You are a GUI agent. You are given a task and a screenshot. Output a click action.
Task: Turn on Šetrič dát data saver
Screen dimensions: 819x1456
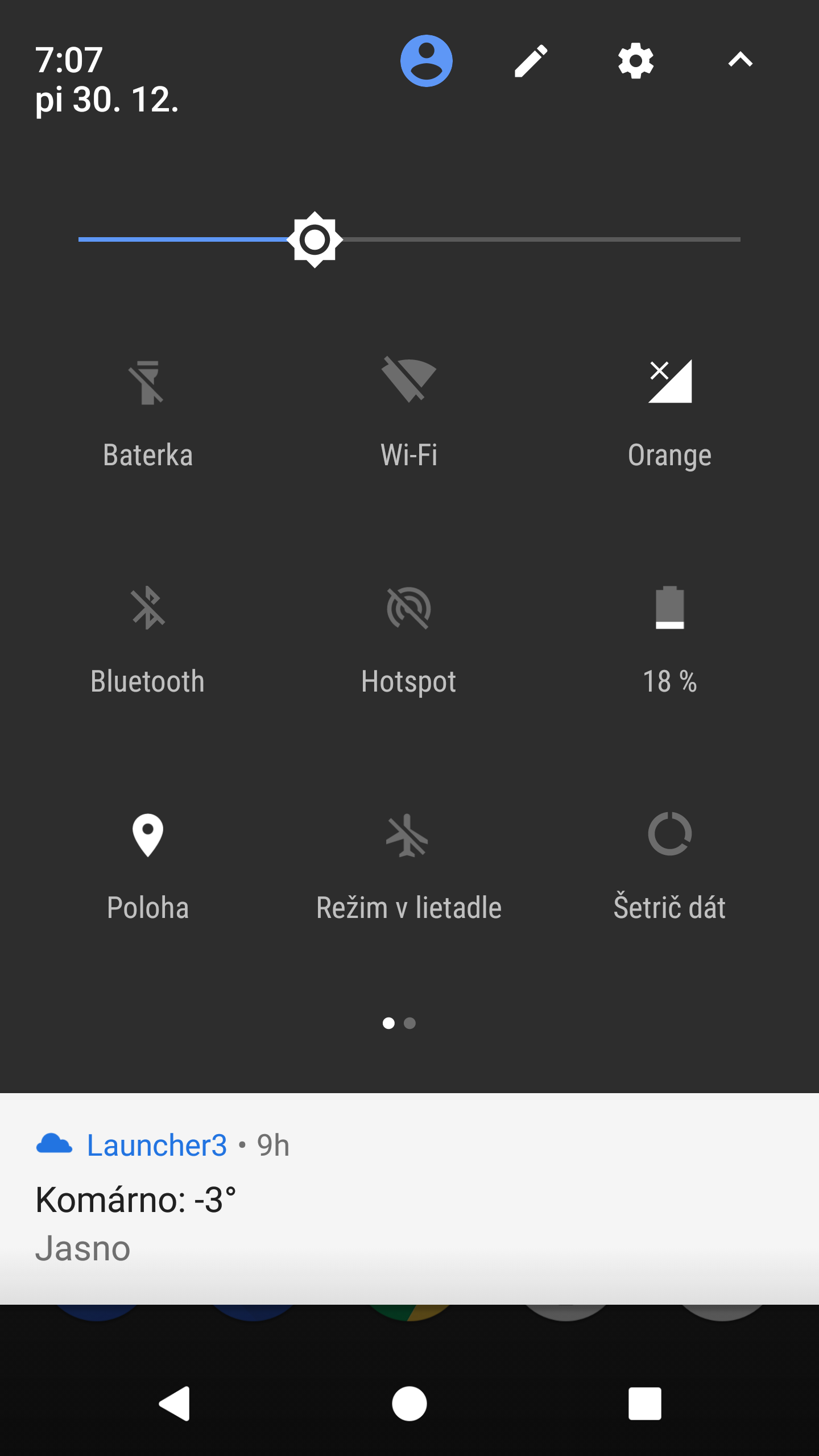pyautogui.click(x=670, y=866)
